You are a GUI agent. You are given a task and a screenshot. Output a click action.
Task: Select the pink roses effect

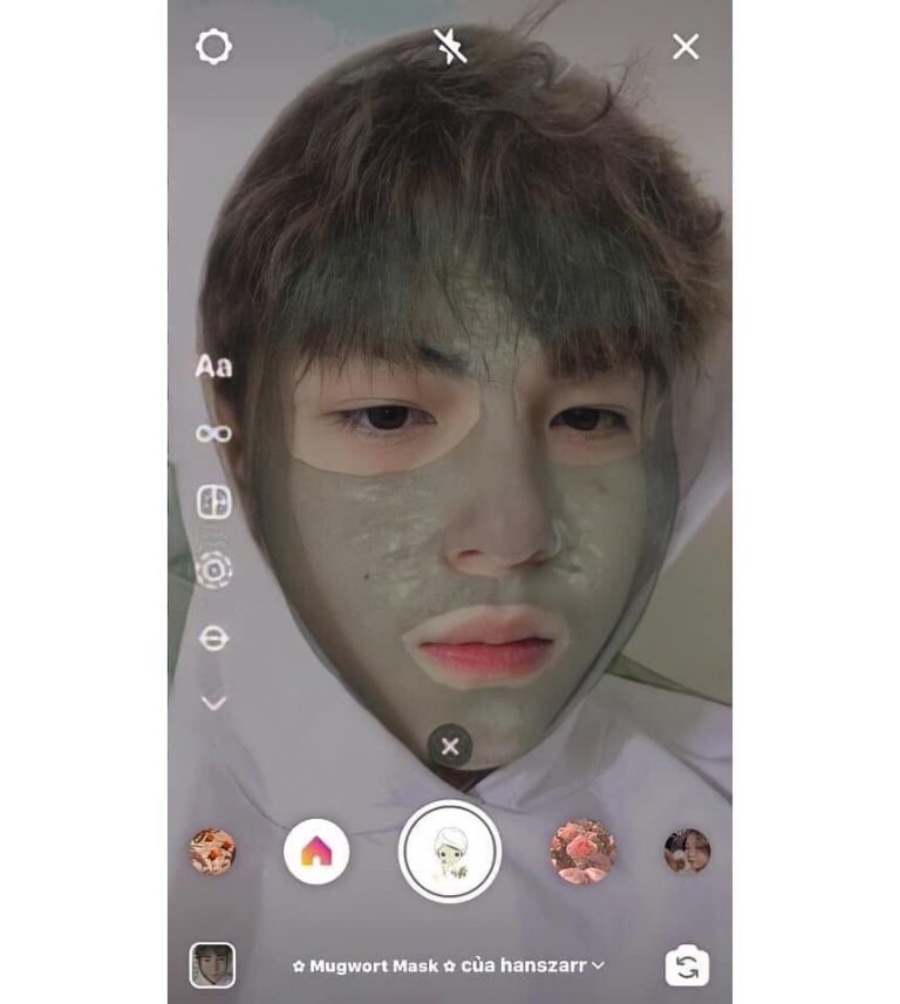click(x=582, y=851)
